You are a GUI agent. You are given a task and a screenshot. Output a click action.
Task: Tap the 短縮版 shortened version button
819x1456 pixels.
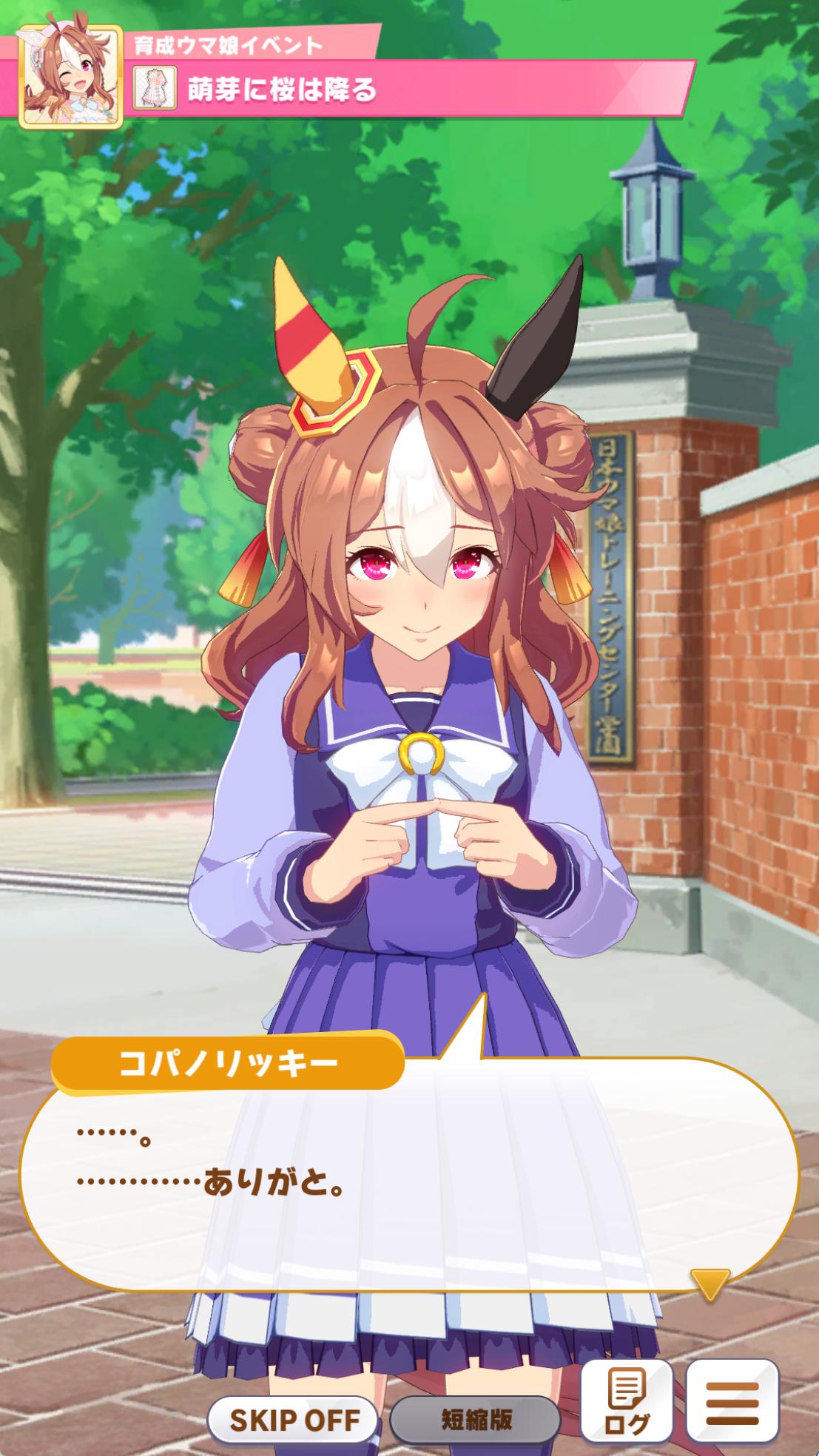pos(476,1419)
